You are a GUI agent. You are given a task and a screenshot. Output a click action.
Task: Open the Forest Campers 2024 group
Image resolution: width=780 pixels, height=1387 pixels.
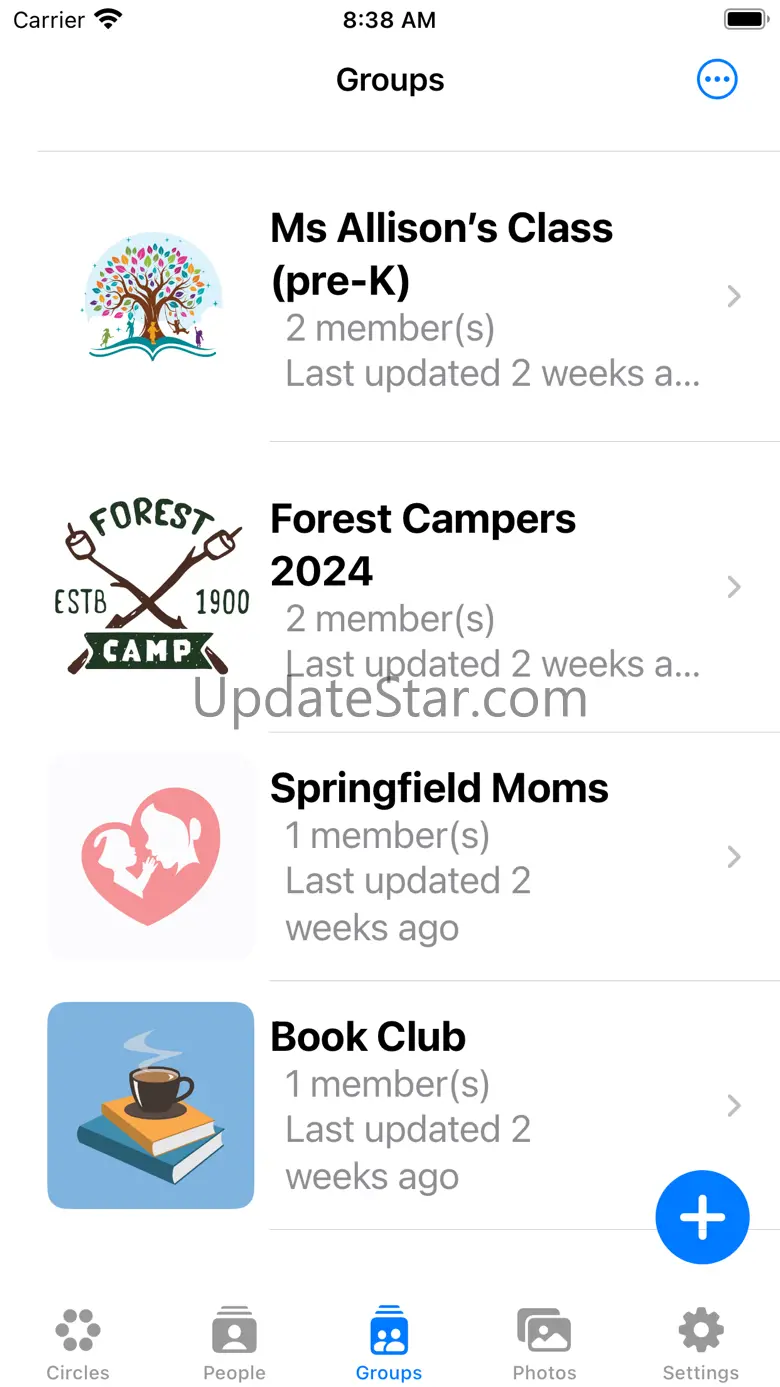408,587
